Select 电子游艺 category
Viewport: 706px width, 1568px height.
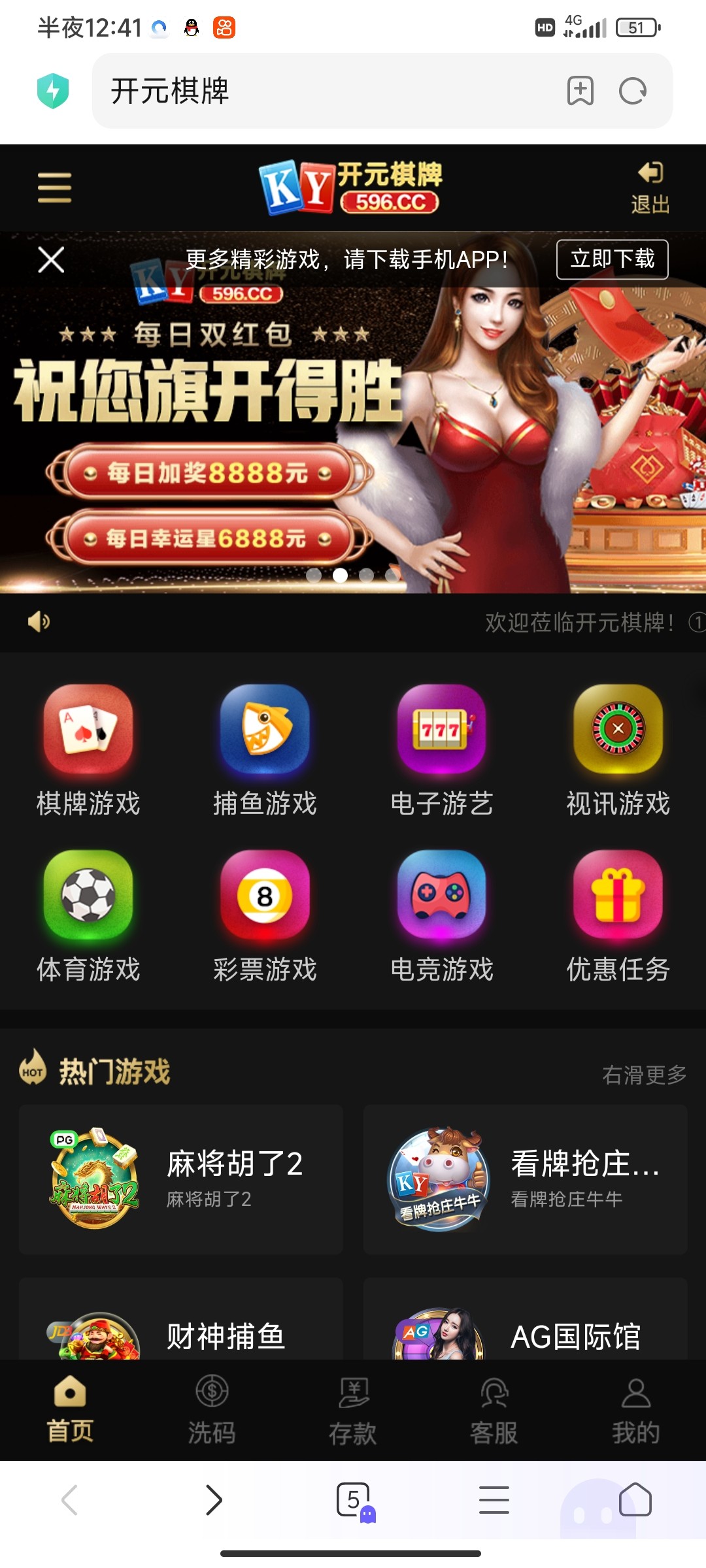click(441, 751)
